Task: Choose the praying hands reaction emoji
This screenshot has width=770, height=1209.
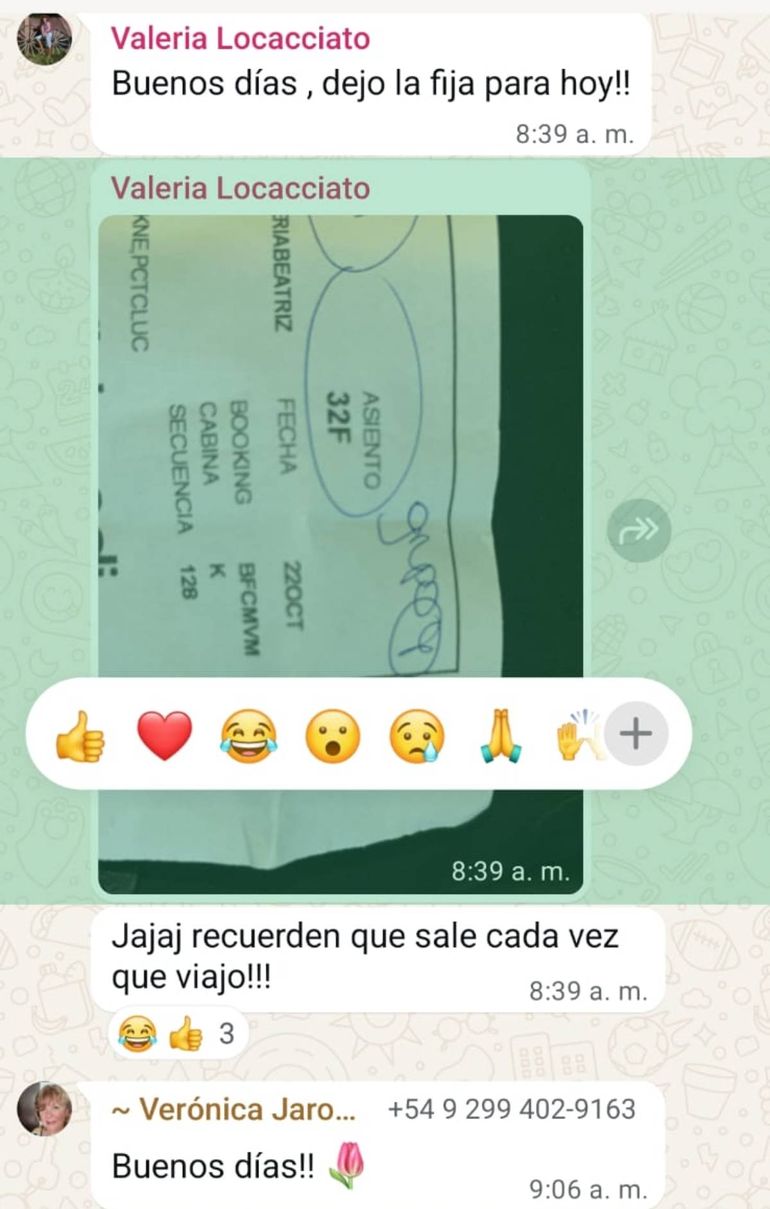Action: (x=500, y=734)
